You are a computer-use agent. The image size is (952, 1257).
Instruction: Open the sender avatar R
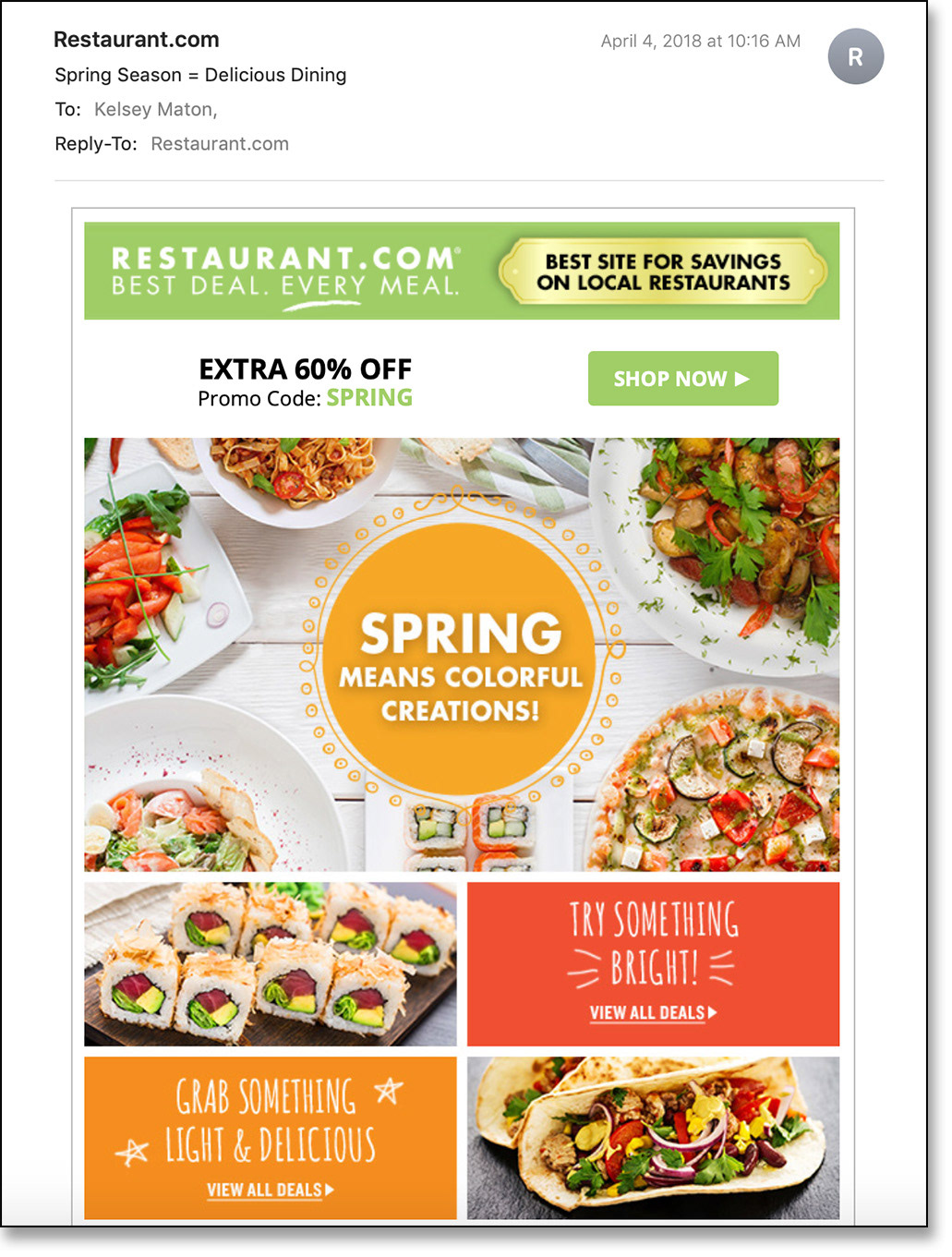click(x=855, y=57)
